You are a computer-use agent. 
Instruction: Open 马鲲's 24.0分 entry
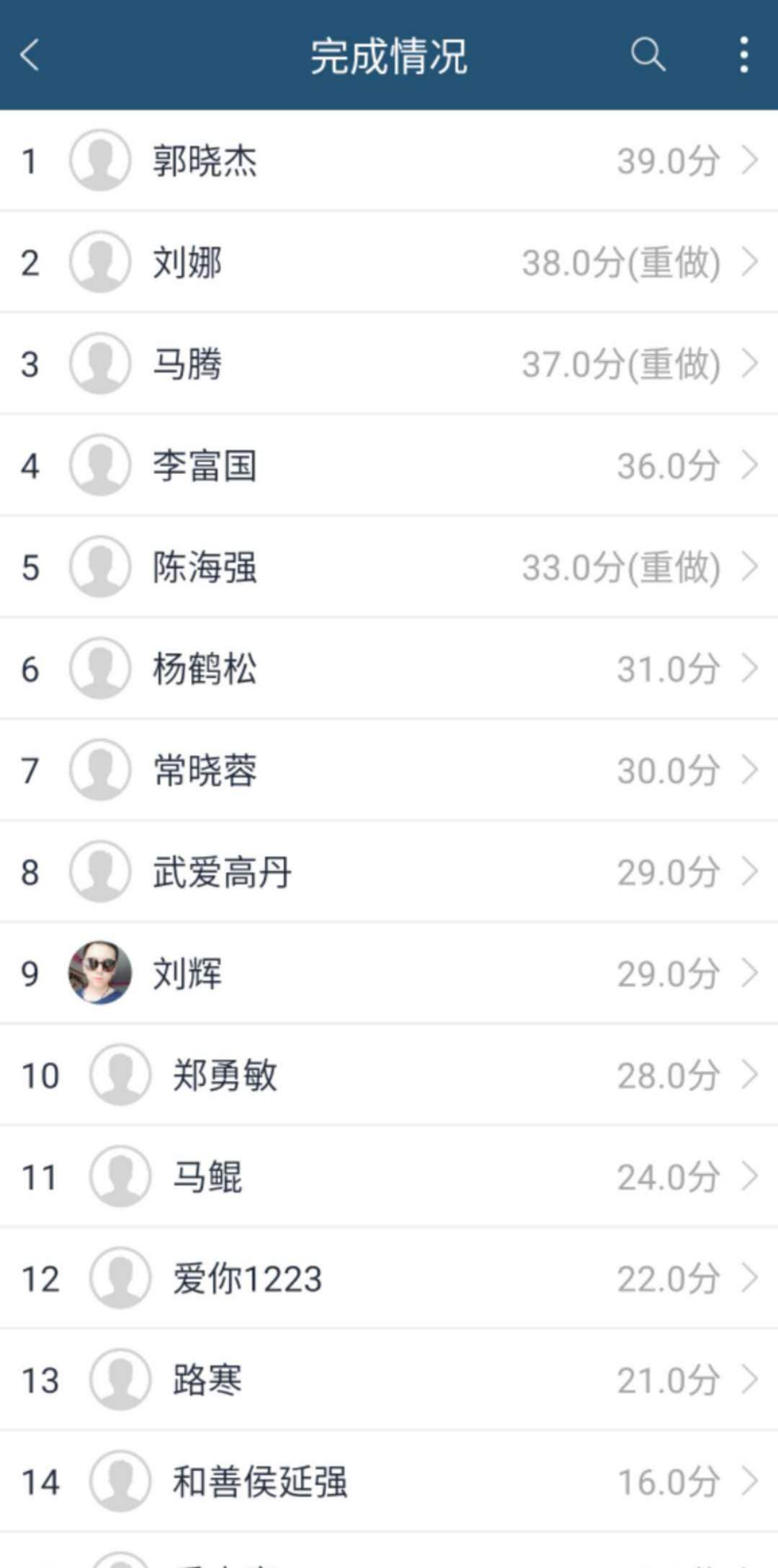point(389,1177)
